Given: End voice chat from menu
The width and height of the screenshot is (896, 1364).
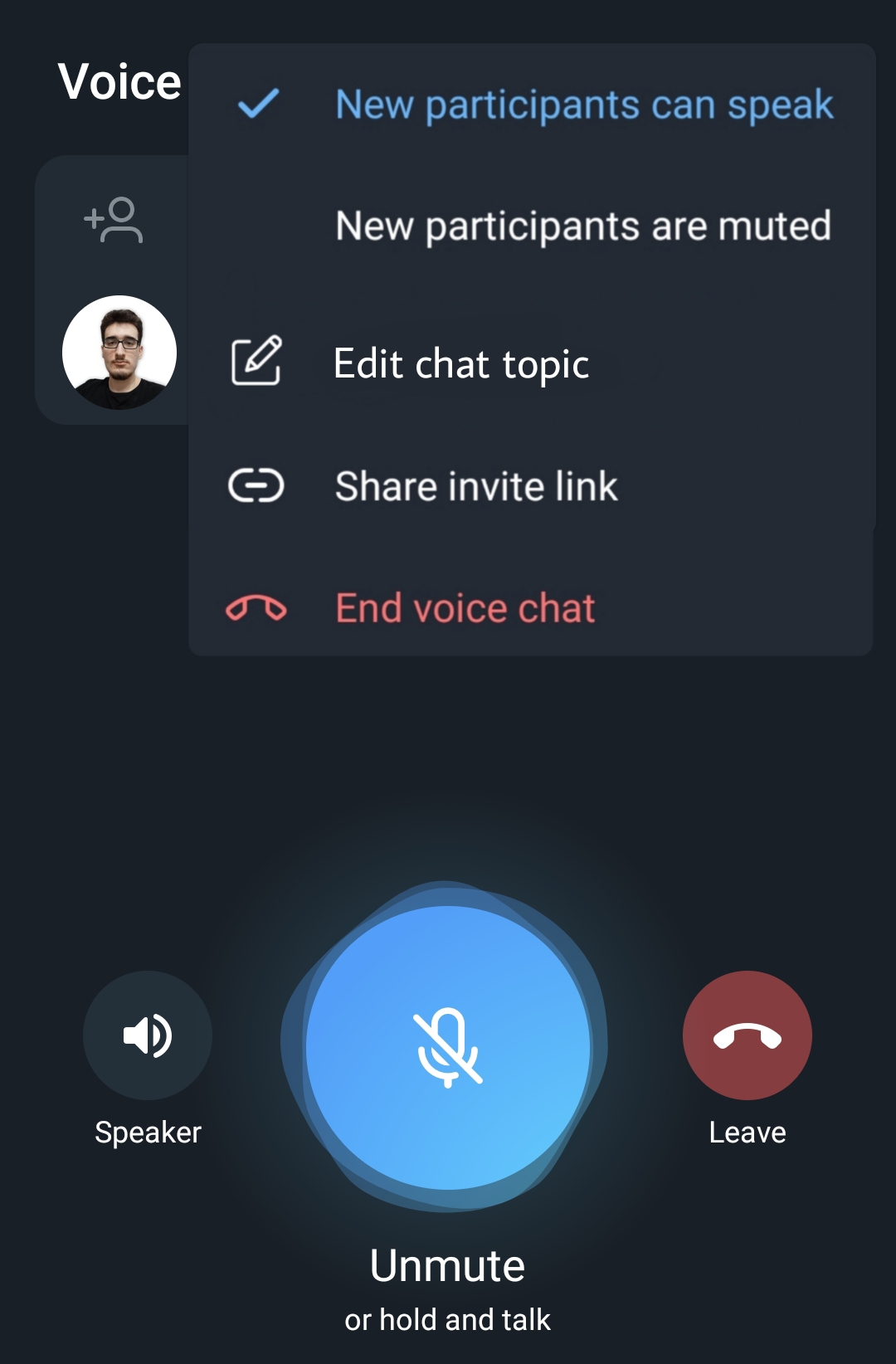Looking at the screenshot, I should pos(465,608).
